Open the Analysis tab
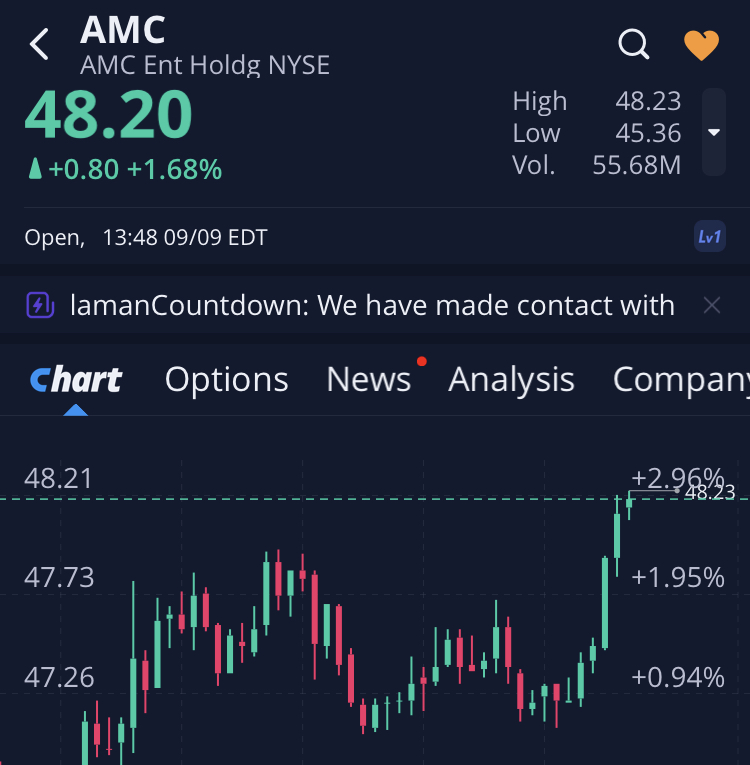 (x=511, y=380)
